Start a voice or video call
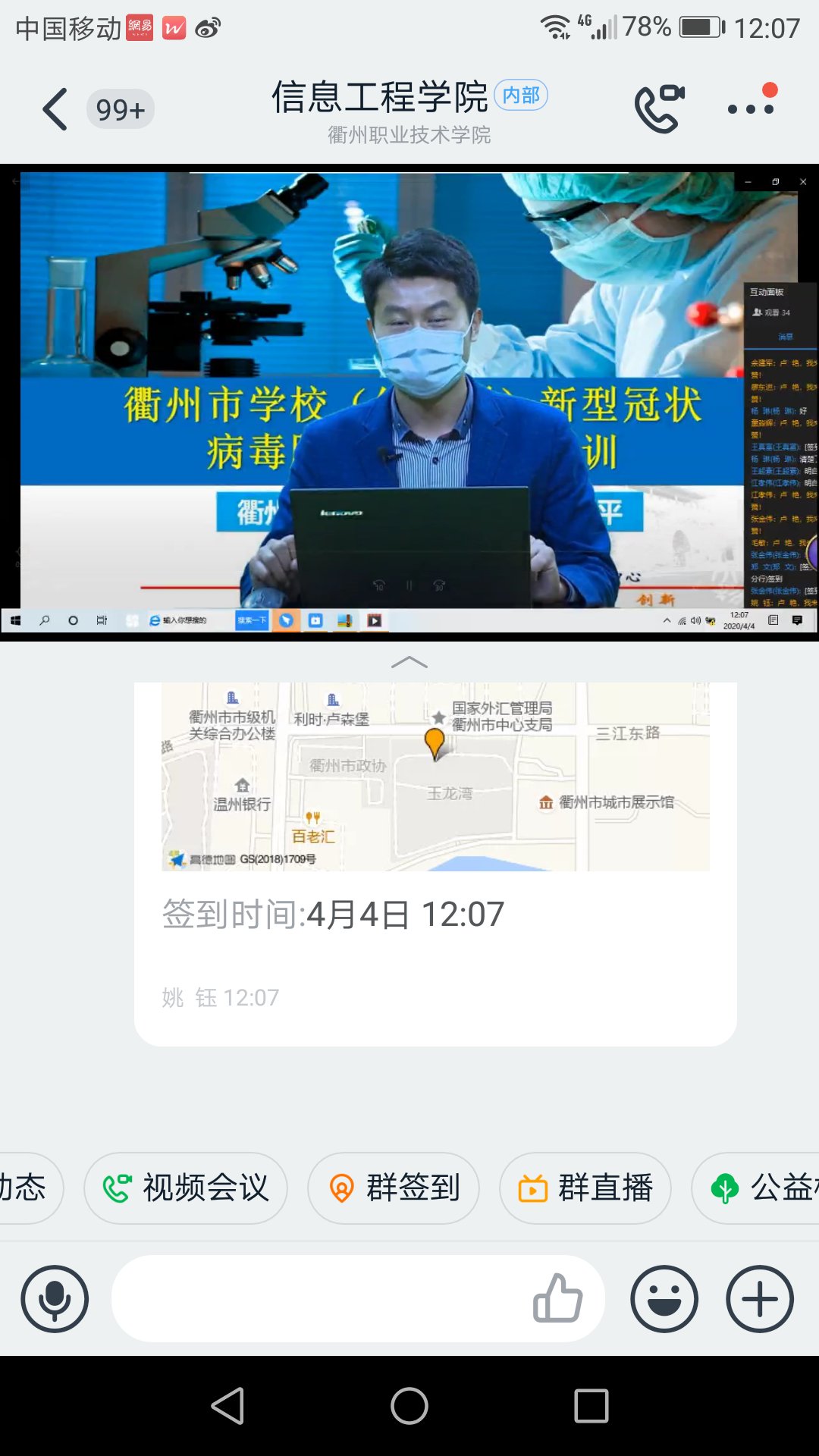Screen dimensions: 819x1456 [659, 109]
